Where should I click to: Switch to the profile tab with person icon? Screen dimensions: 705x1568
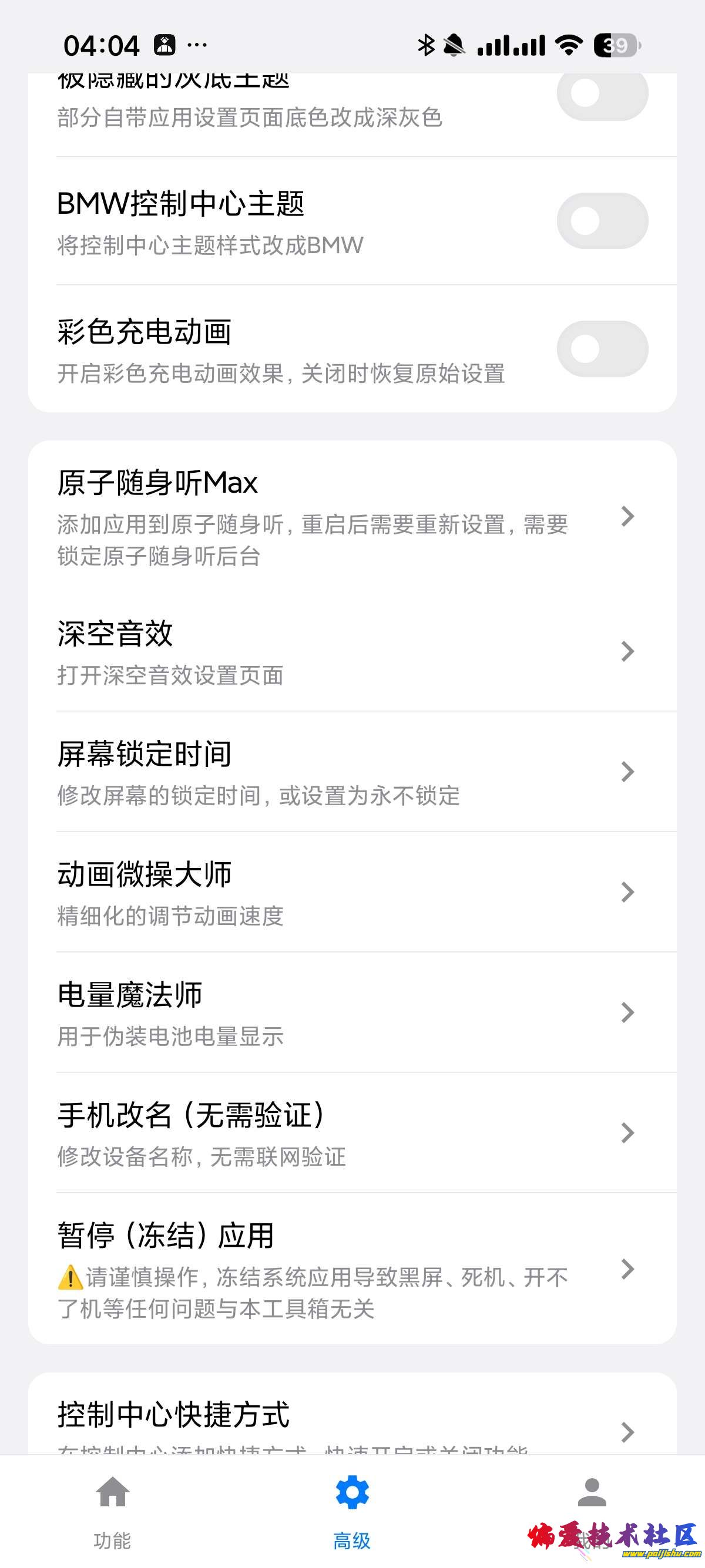[591, 1503]
